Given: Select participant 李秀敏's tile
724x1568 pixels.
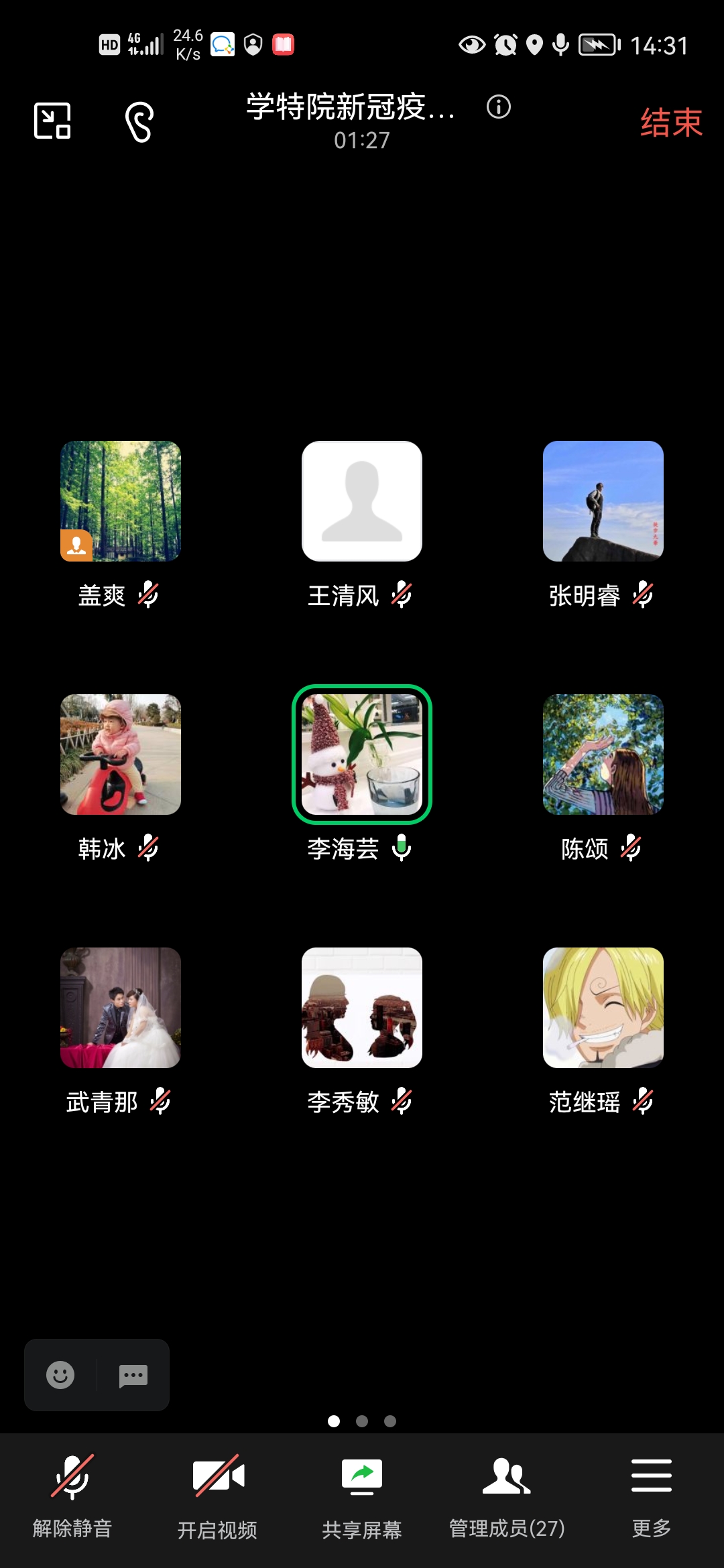Looking at the screenshot, I should click(362, 1008).
